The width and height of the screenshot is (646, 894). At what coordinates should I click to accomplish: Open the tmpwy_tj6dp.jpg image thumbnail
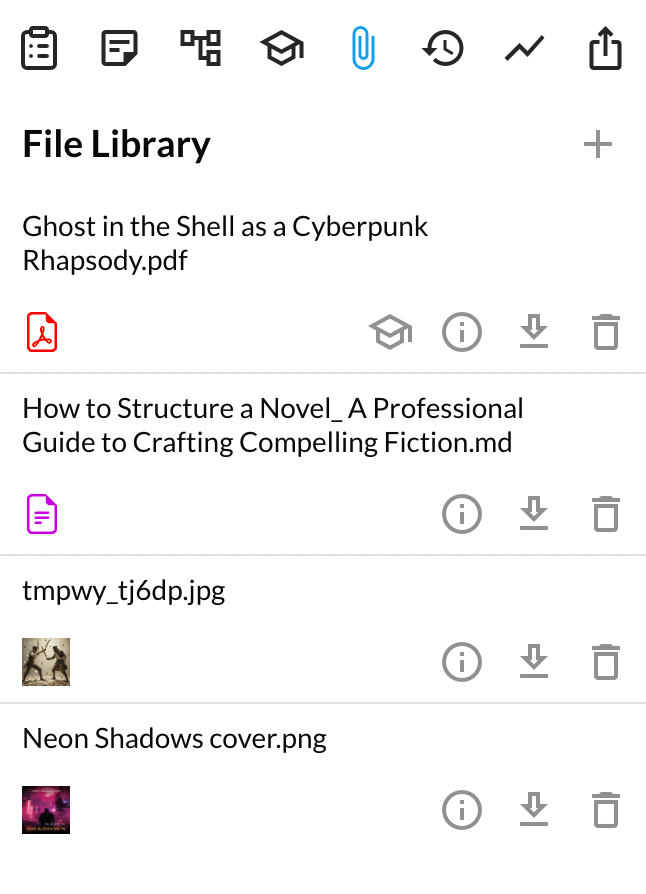(46, 662)
